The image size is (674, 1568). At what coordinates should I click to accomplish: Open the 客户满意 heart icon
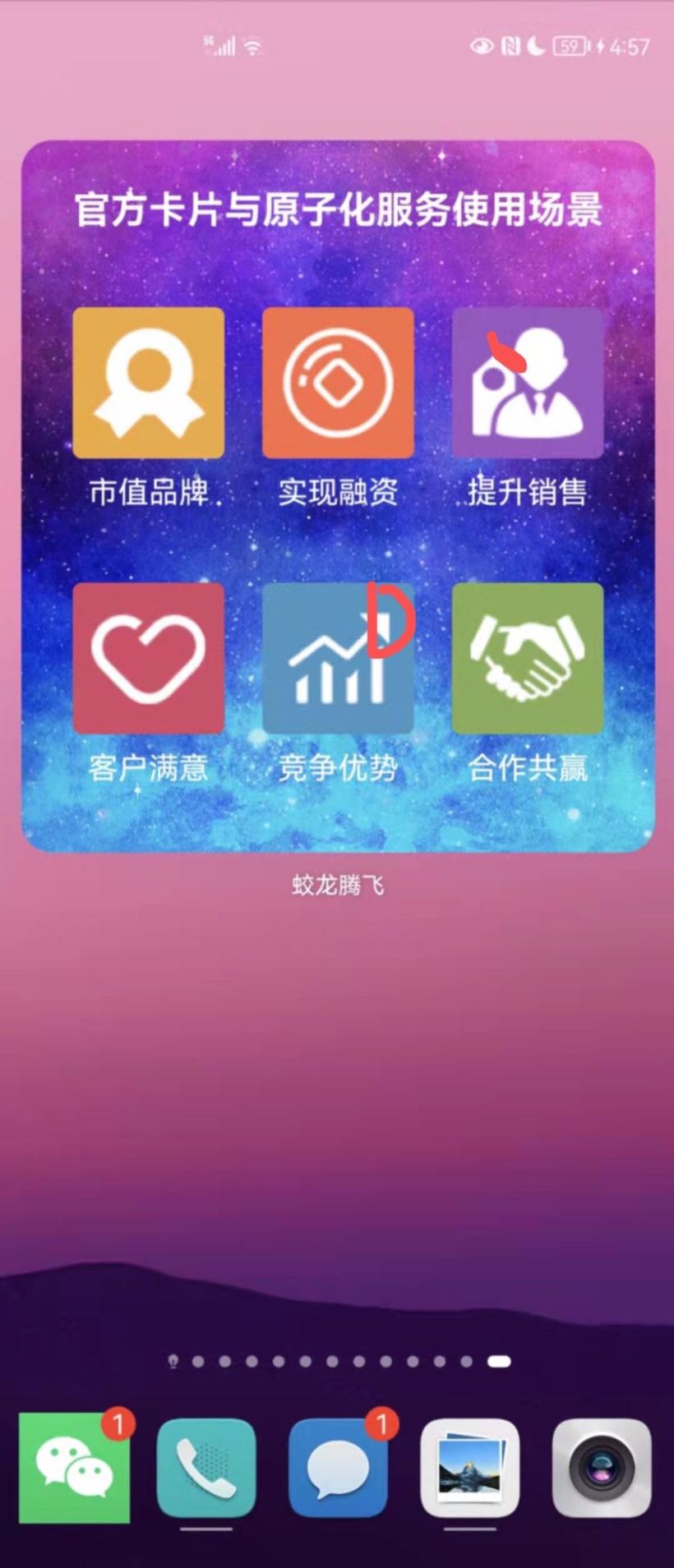(149, 660)
